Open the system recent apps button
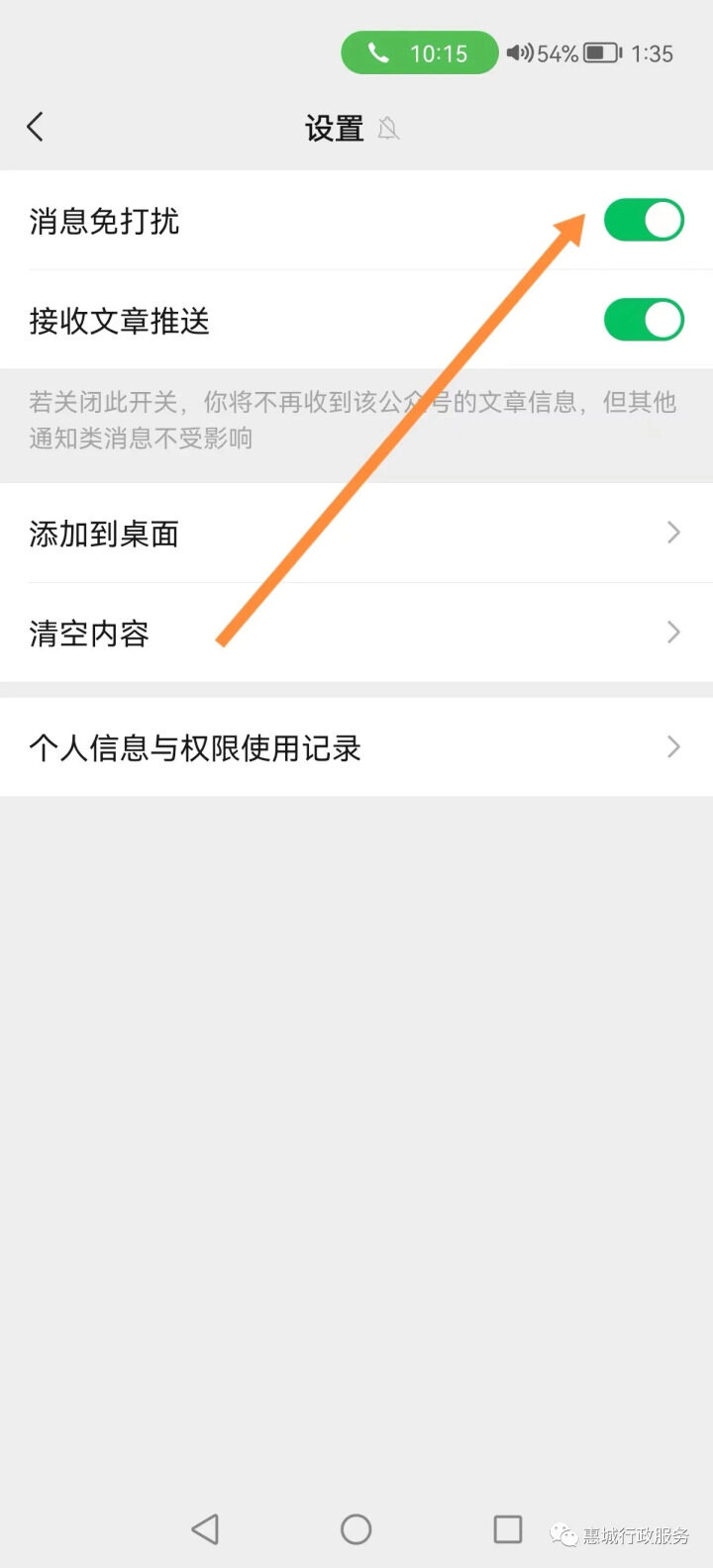 point(508,1529)
